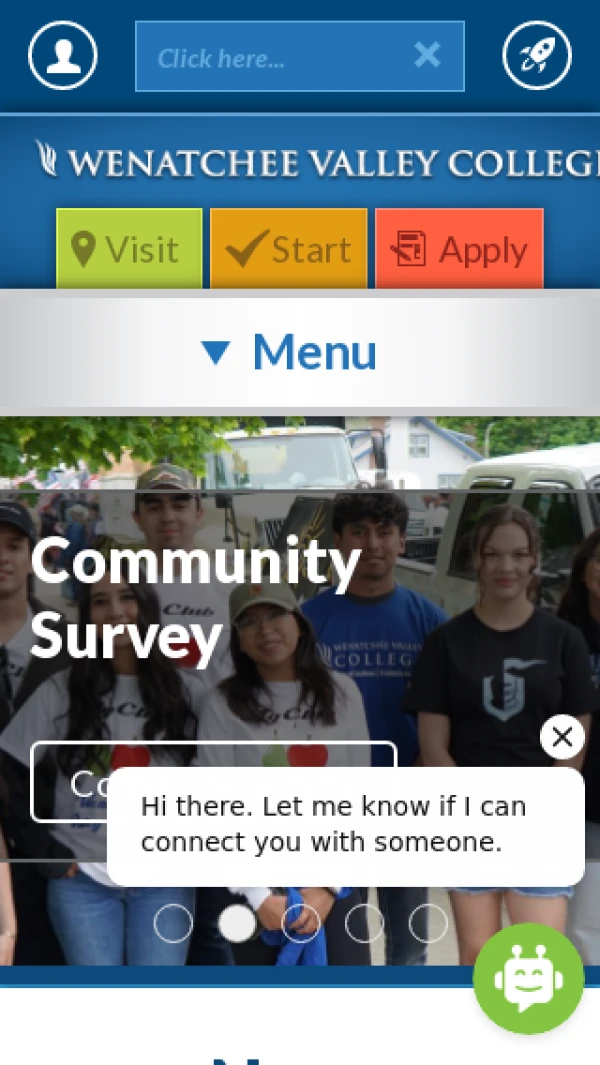Open the Visit button

pyautogui.click(x=129, y=249)
